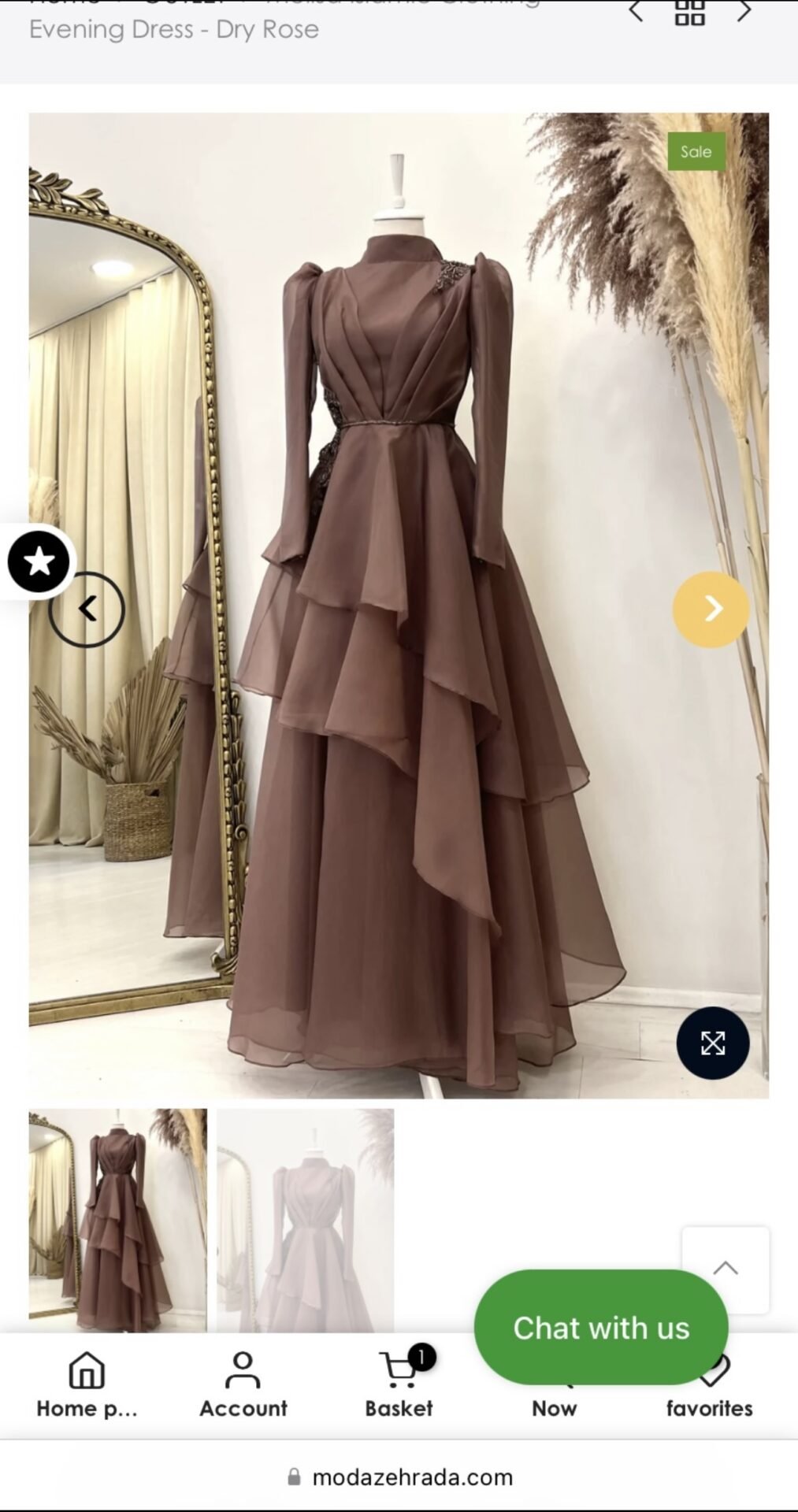798x1512 pixels.
Task: Select the dark brown dress thumbnail
Action: point(117,1220)
